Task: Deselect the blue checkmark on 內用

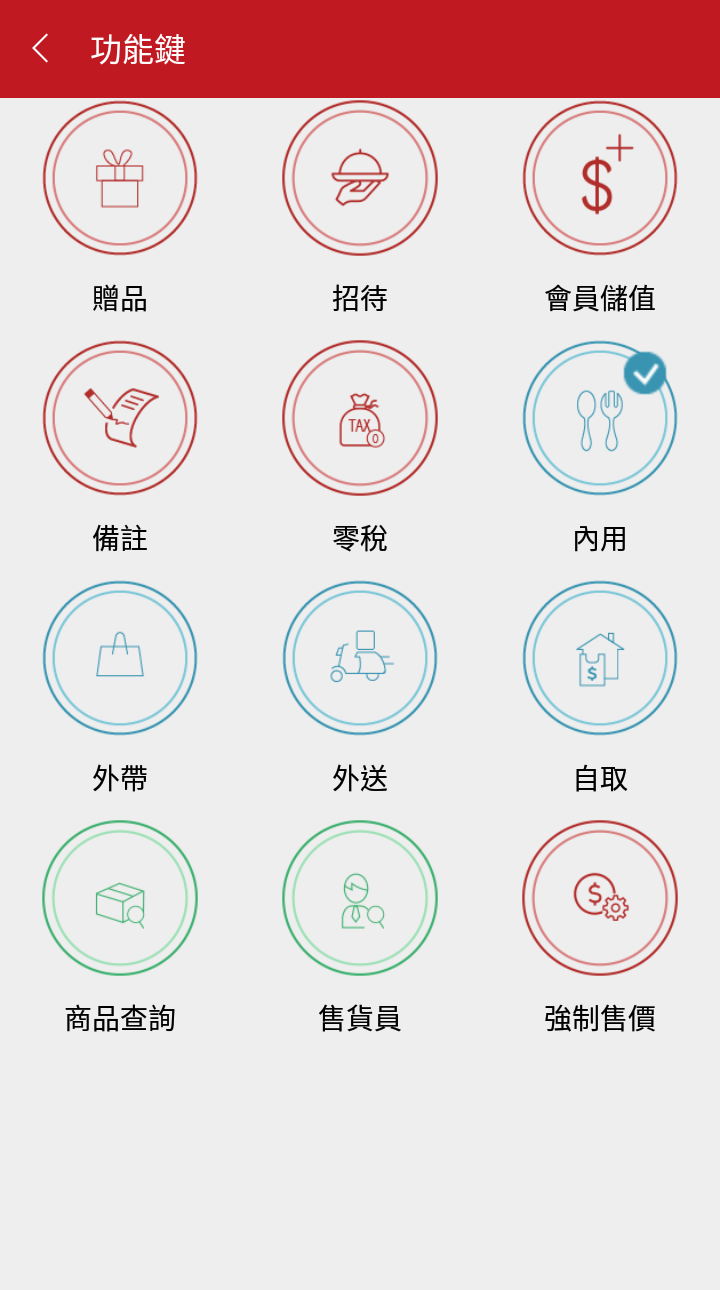Action: [x=646, y=372]
